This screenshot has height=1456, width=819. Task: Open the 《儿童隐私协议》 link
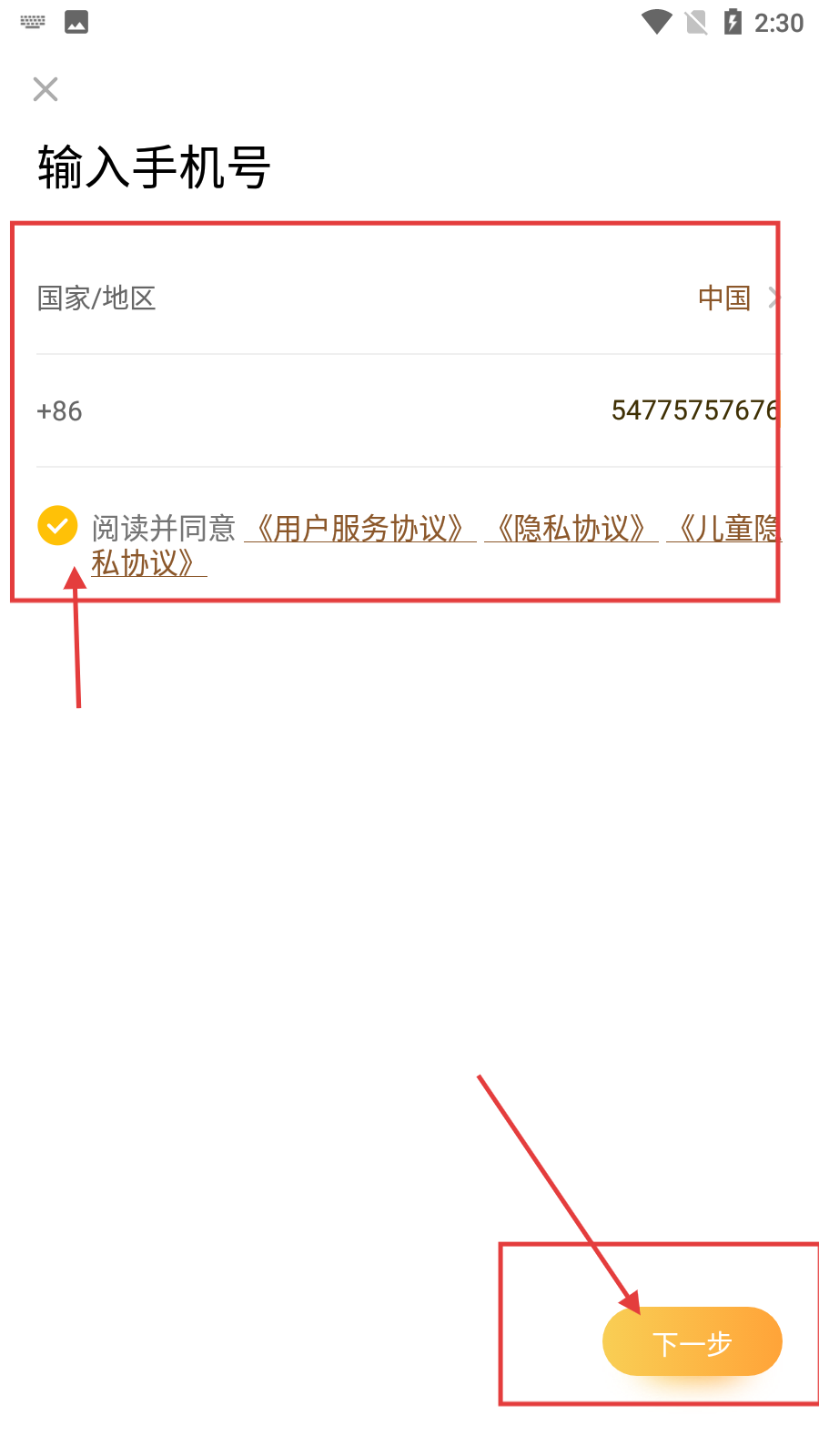[725, 528]
